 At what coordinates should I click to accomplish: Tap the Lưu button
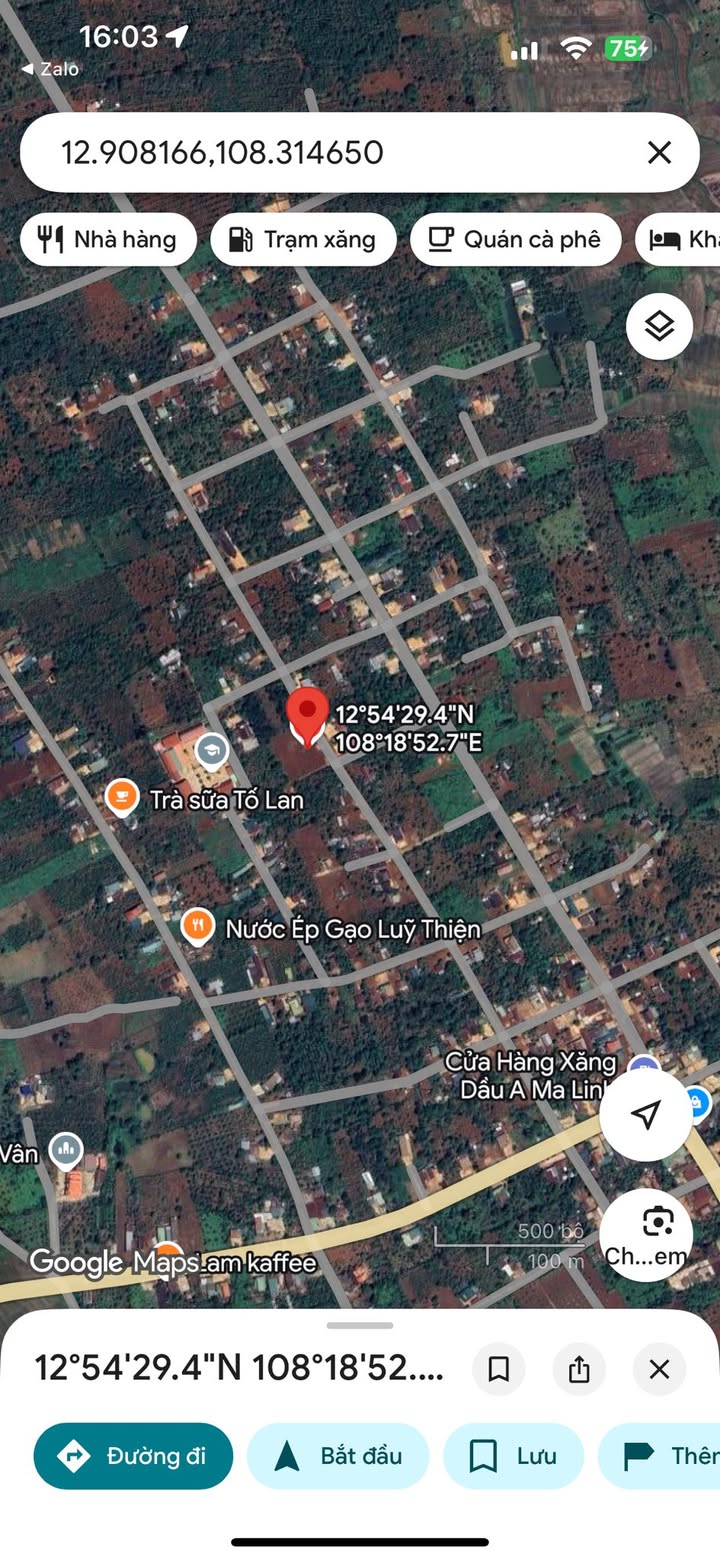[x=513, y=1456]
